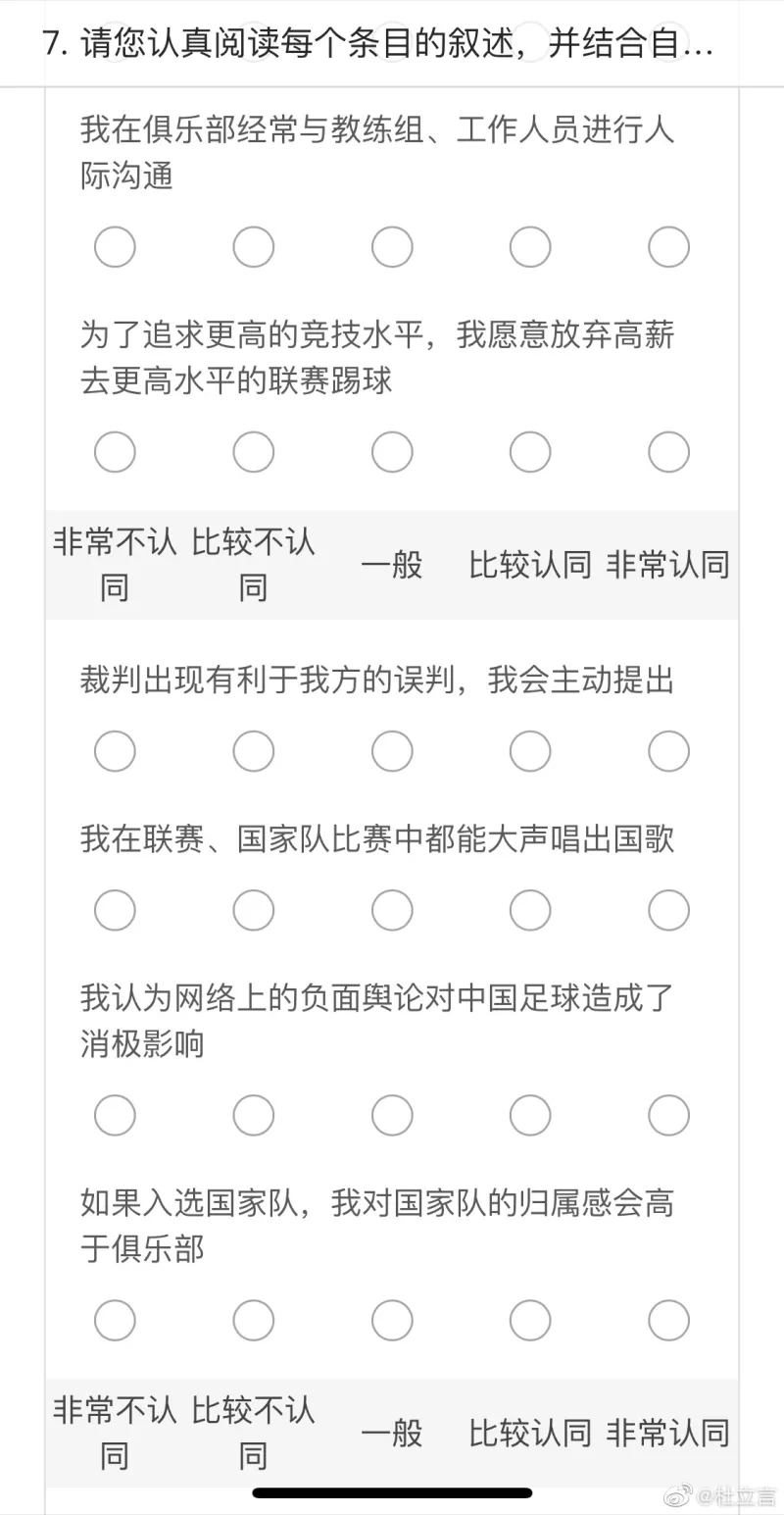Viewport: 784px width, 1515px height.
Task: Choose 非常不认同 for 国家队的归属感 statement
Action: pyautogui.click(x=115, y=1320)
